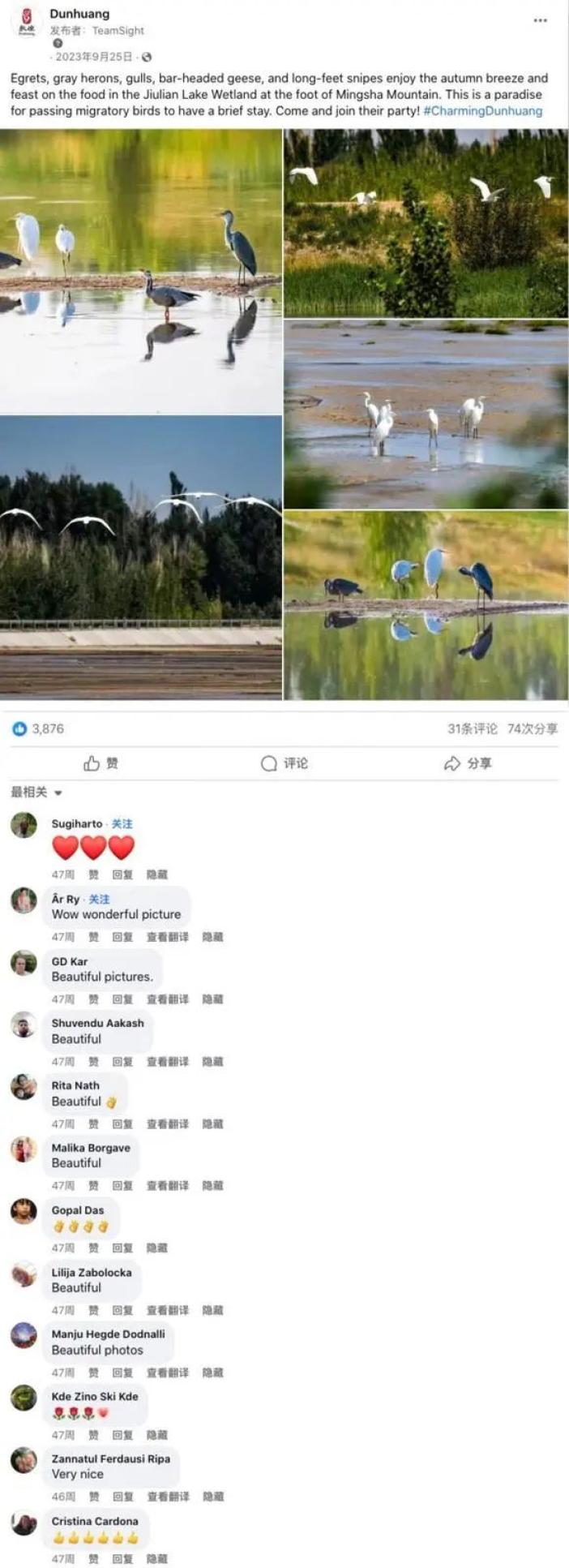Expand the 最相关 comment sorting dropdown

tap(36, 792)
